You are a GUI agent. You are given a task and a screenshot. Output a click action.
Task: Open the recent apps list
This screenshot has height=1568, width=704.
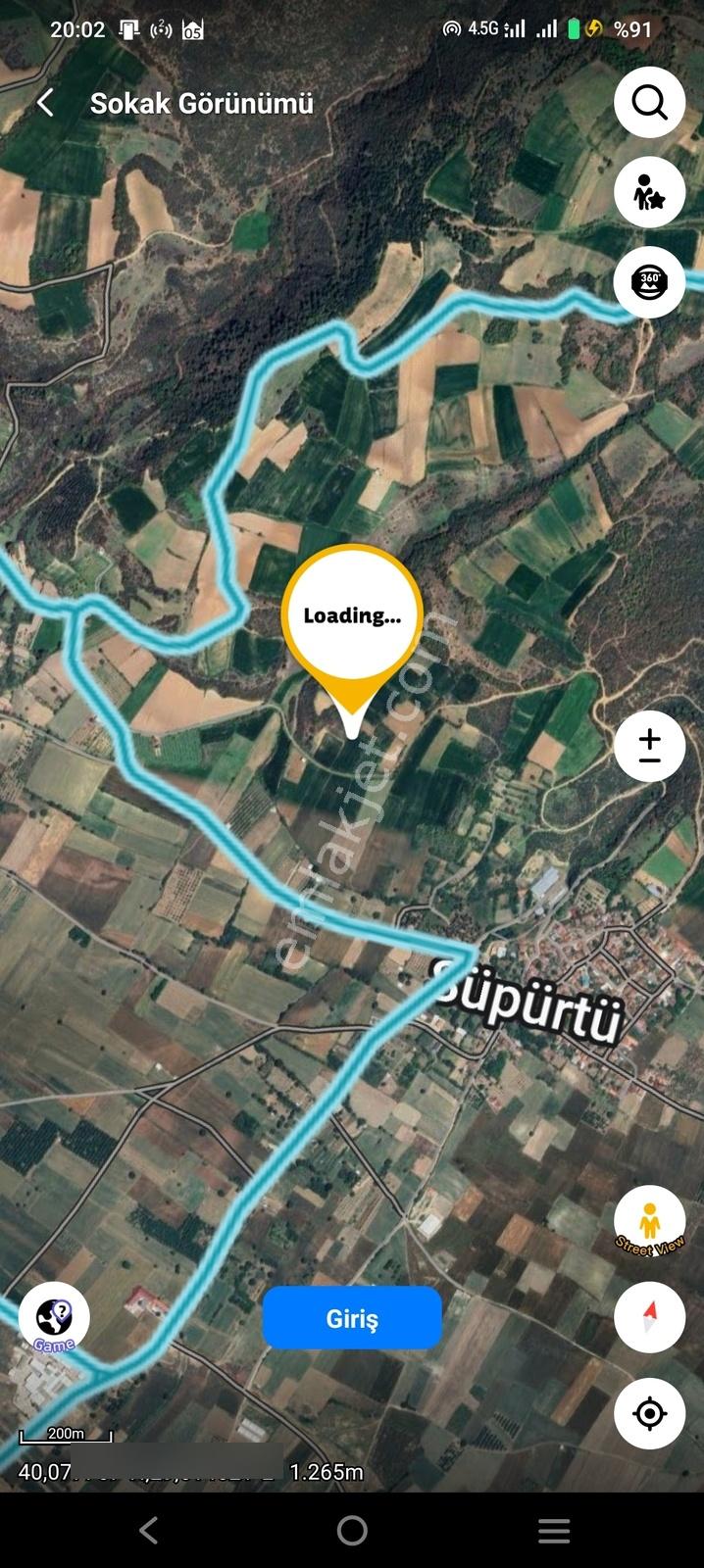tap(554, 1530)
